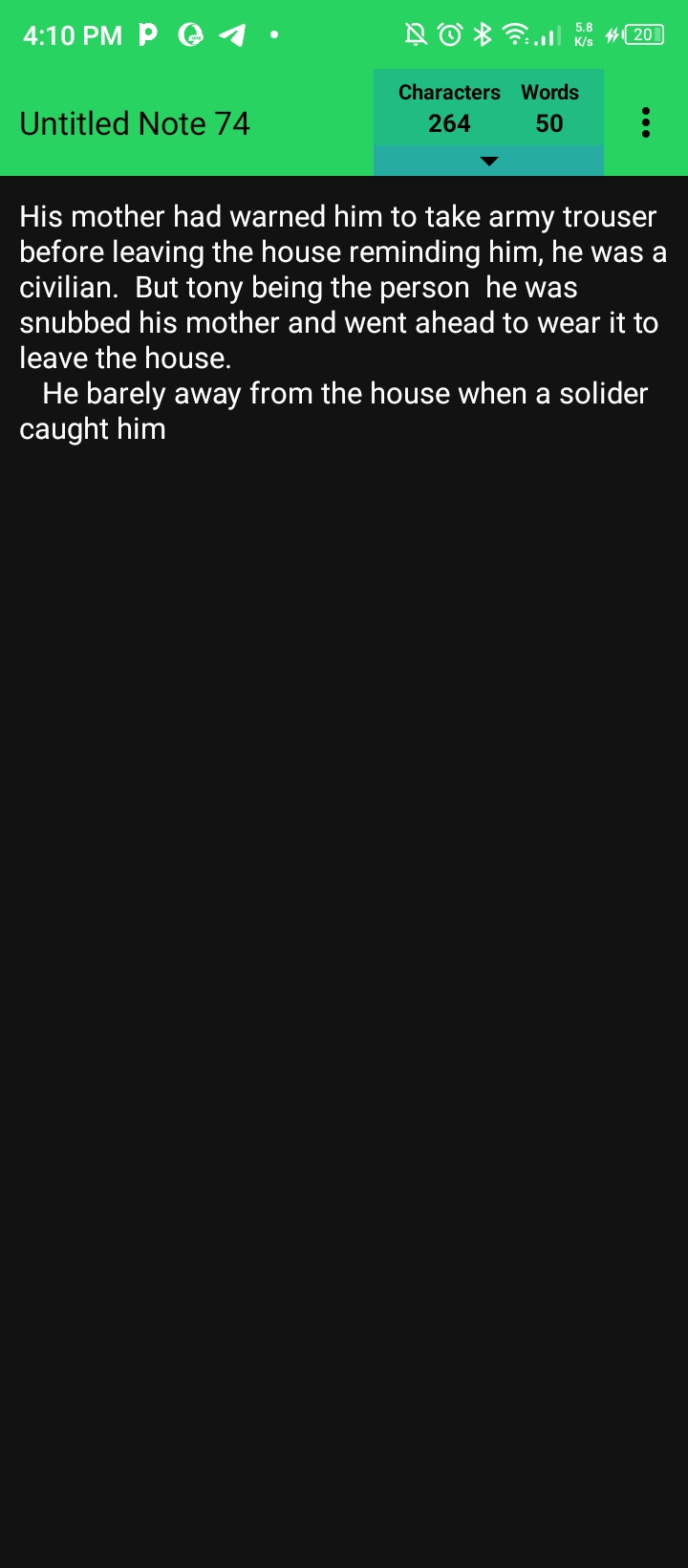Rename the Untitled Note 74 title
Viewport: 688px width, 1568px height.
pyautogui.click(x=135, y=123)
